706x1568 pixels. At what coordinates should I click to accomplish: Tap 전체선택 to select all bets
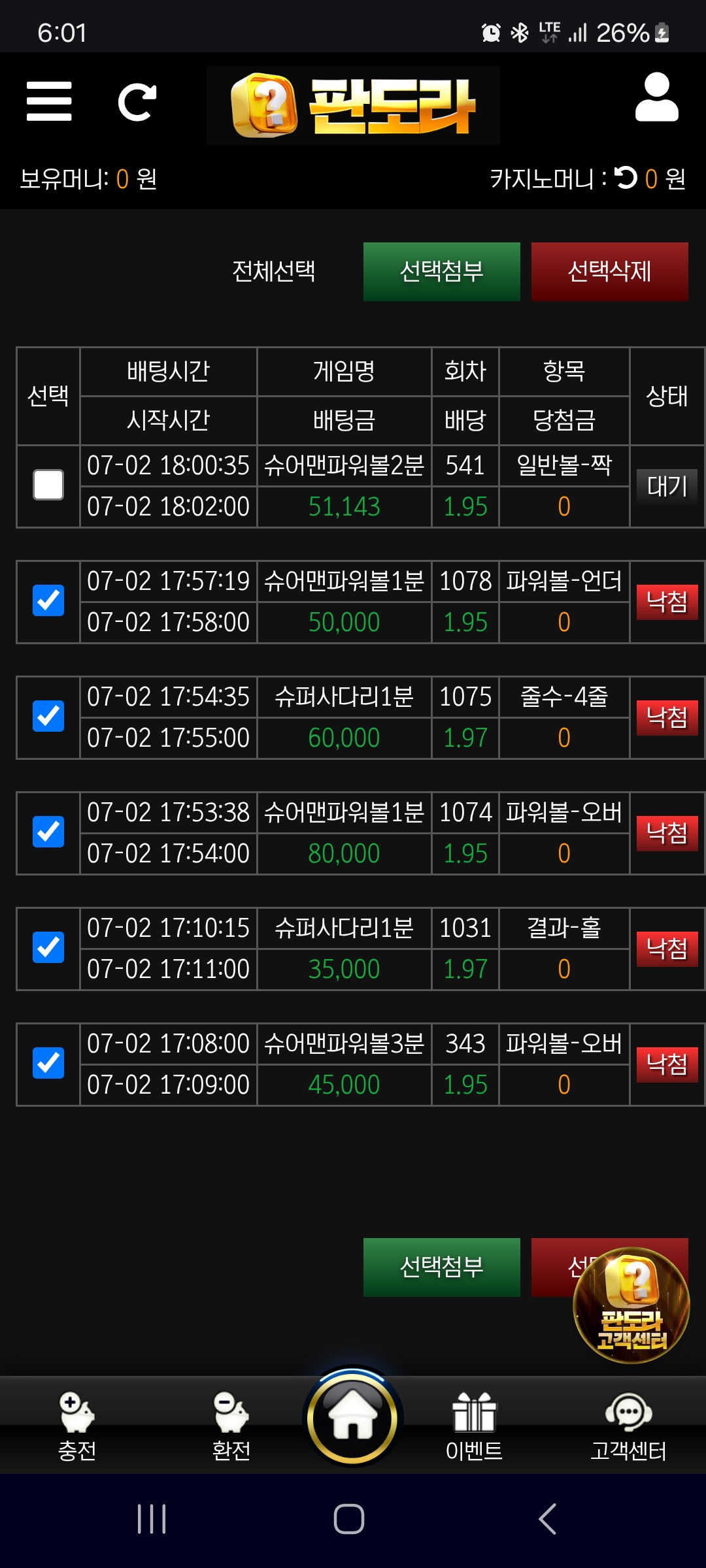274,271
